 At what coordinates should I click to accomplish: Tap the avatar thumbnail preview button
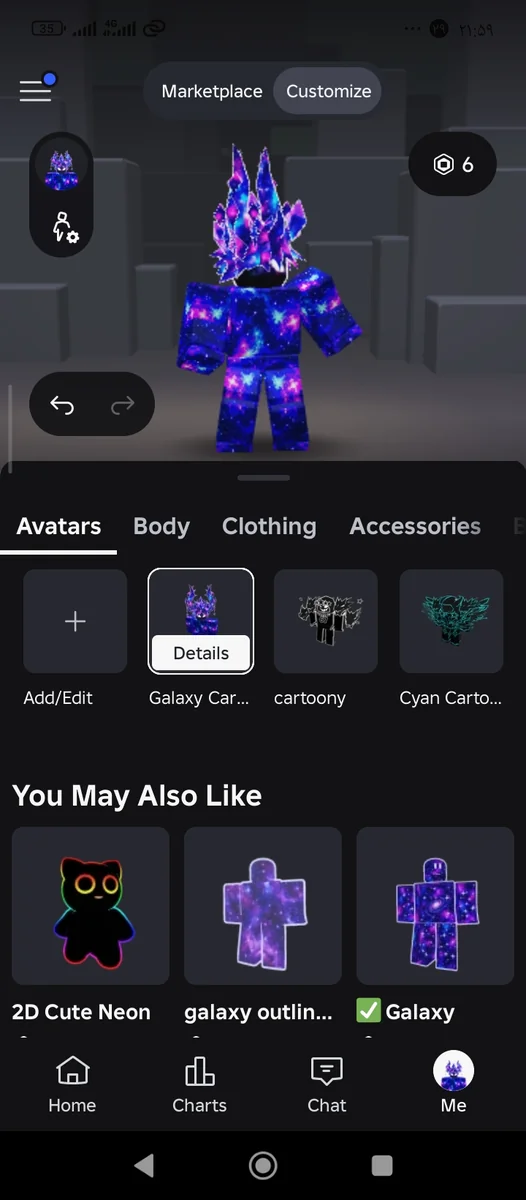click(61, 167)
